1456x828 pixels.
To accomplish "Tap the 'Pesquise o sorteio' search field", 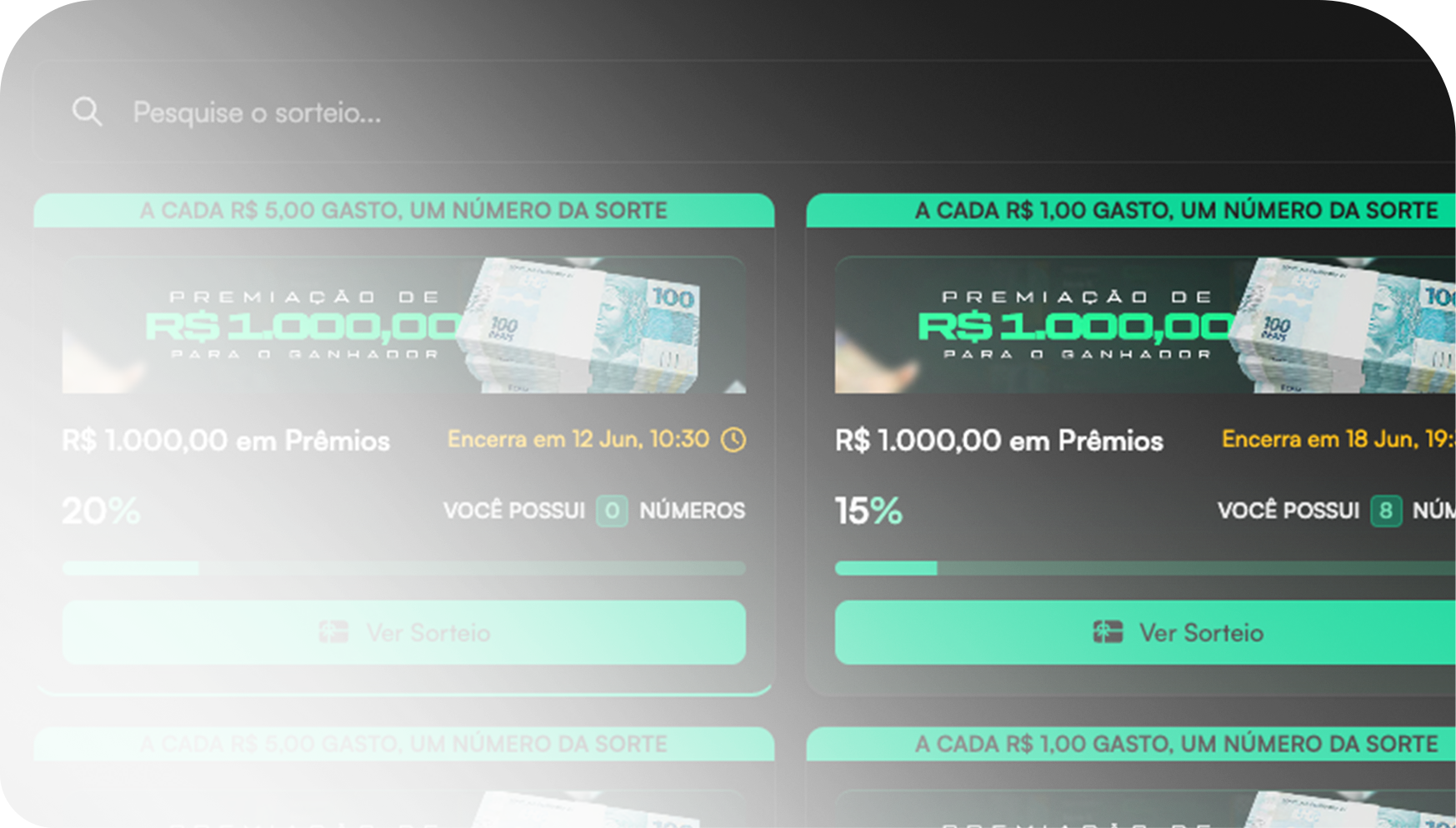I will pyautogui.click(x=750, y=112).
